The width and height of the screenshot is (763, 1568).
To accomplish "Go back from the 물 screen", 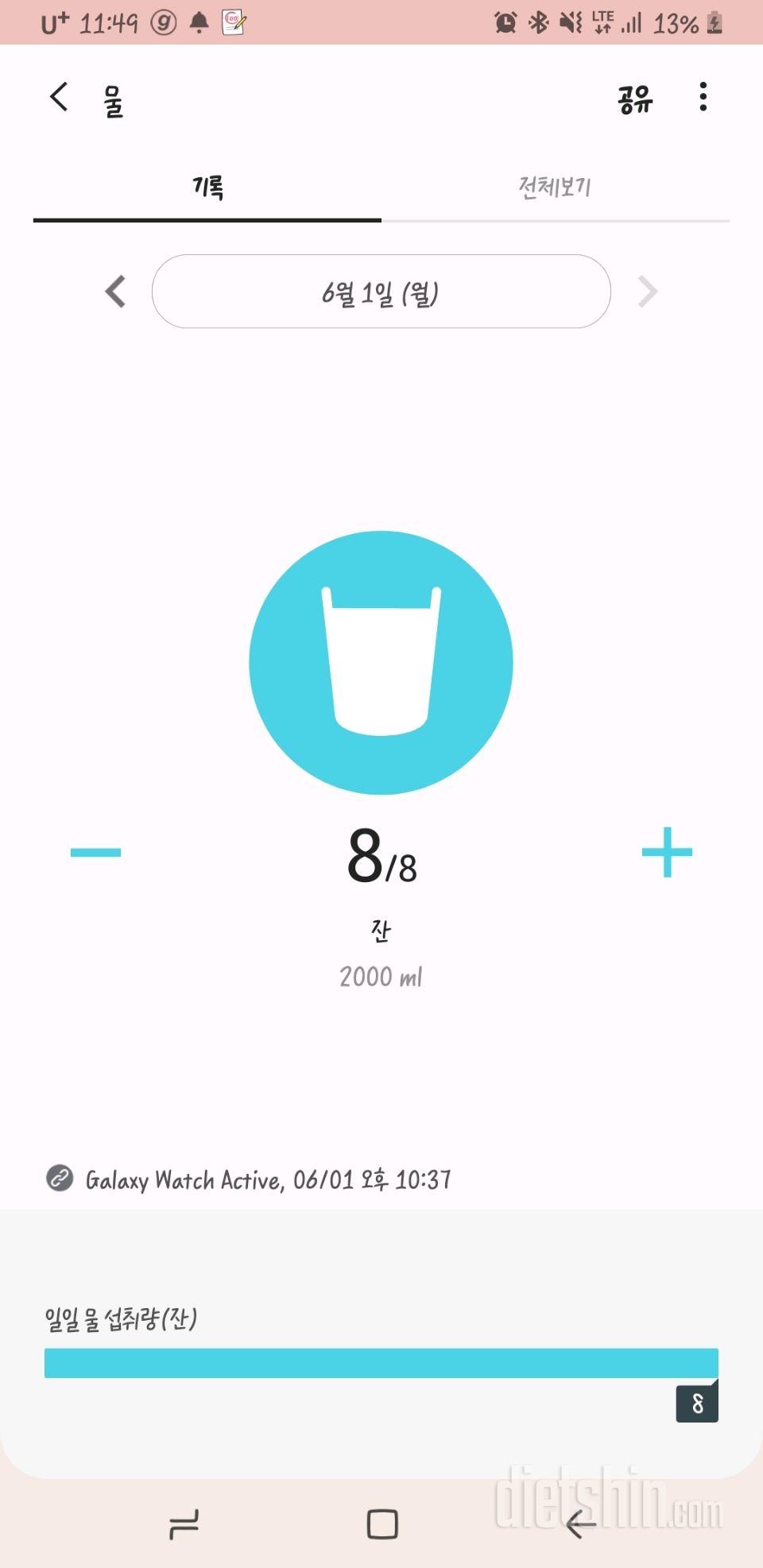I will point(59,98).
